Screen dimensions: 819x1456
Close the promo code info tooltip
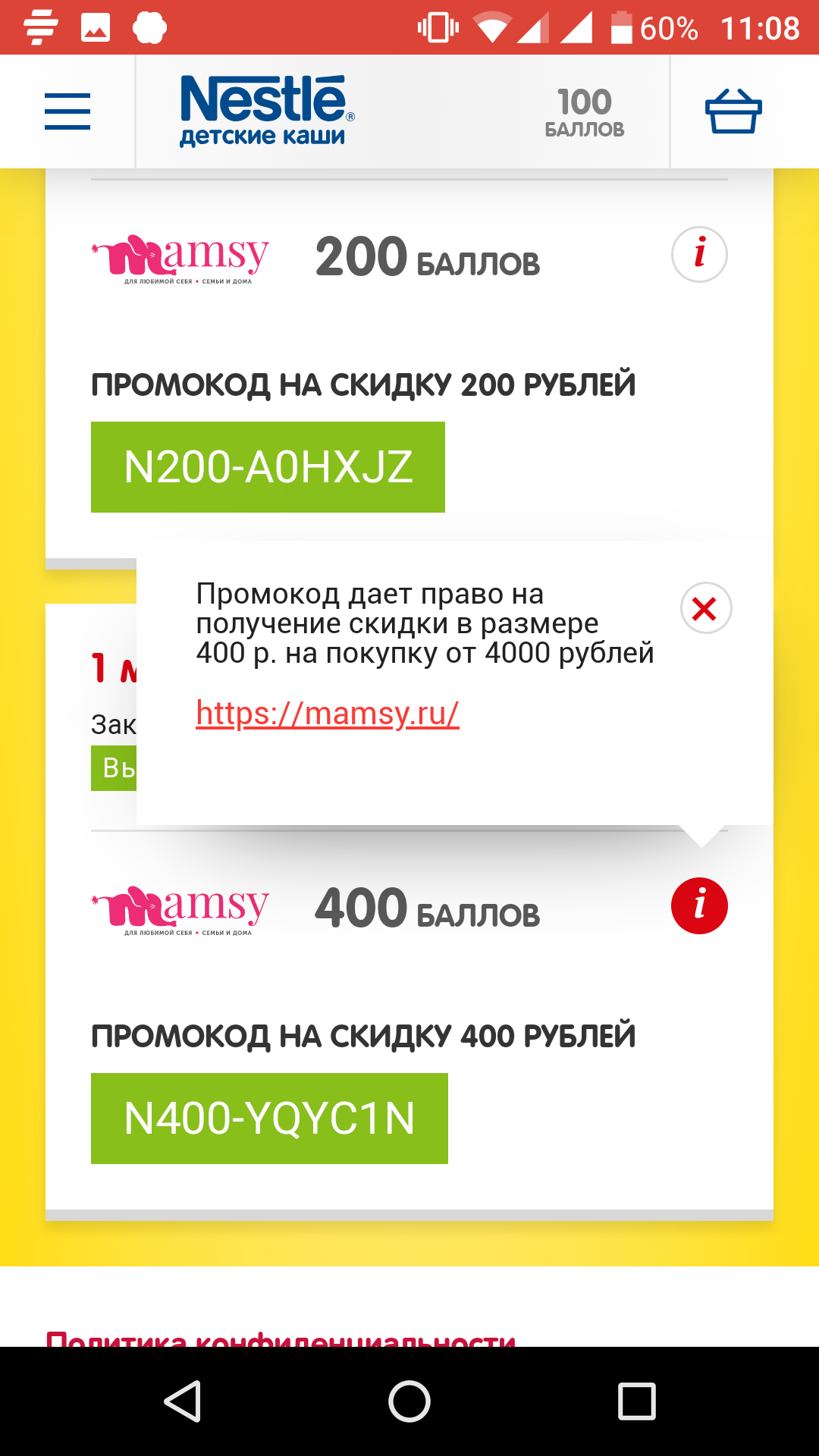tap(705, 608)
